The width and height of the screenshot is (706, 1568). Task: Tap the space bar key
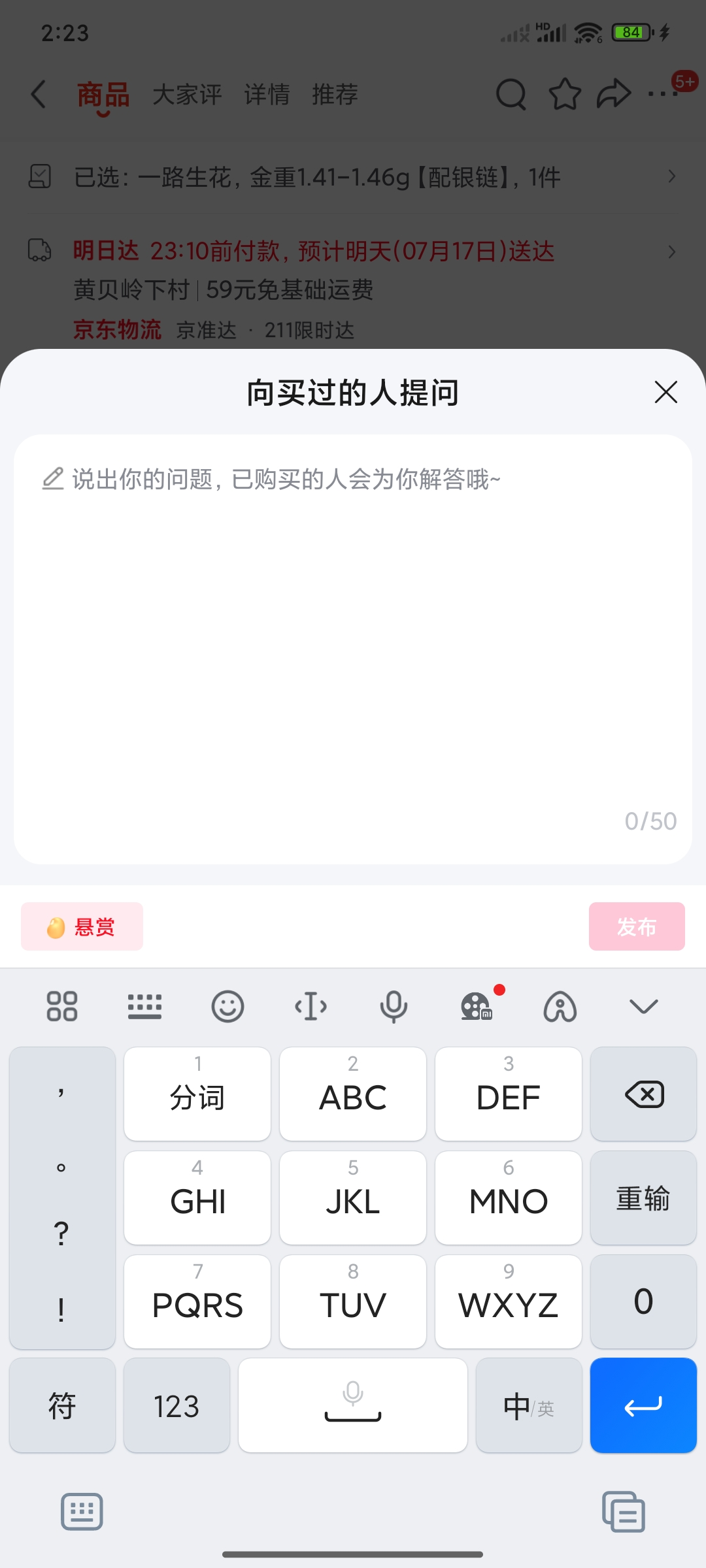353,1406
